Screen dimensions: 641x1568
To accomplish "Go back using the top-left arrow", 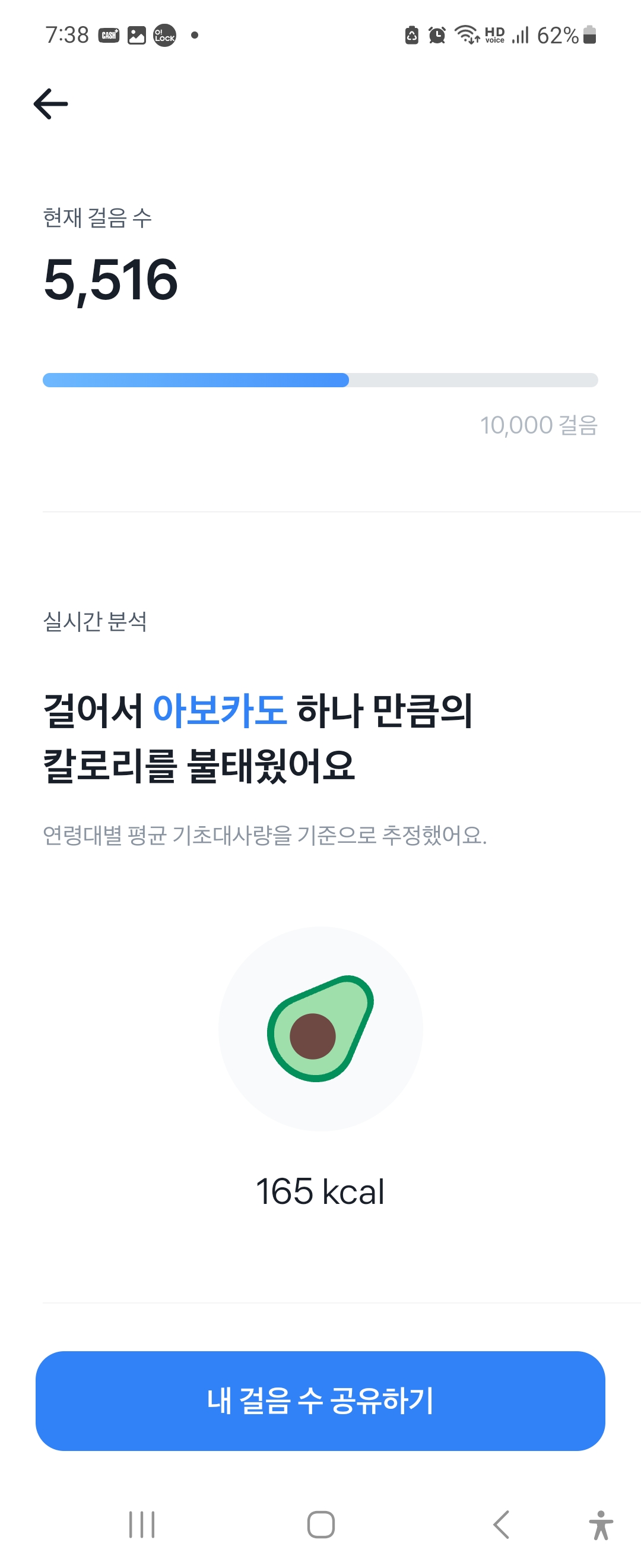I will pos(50,103).
